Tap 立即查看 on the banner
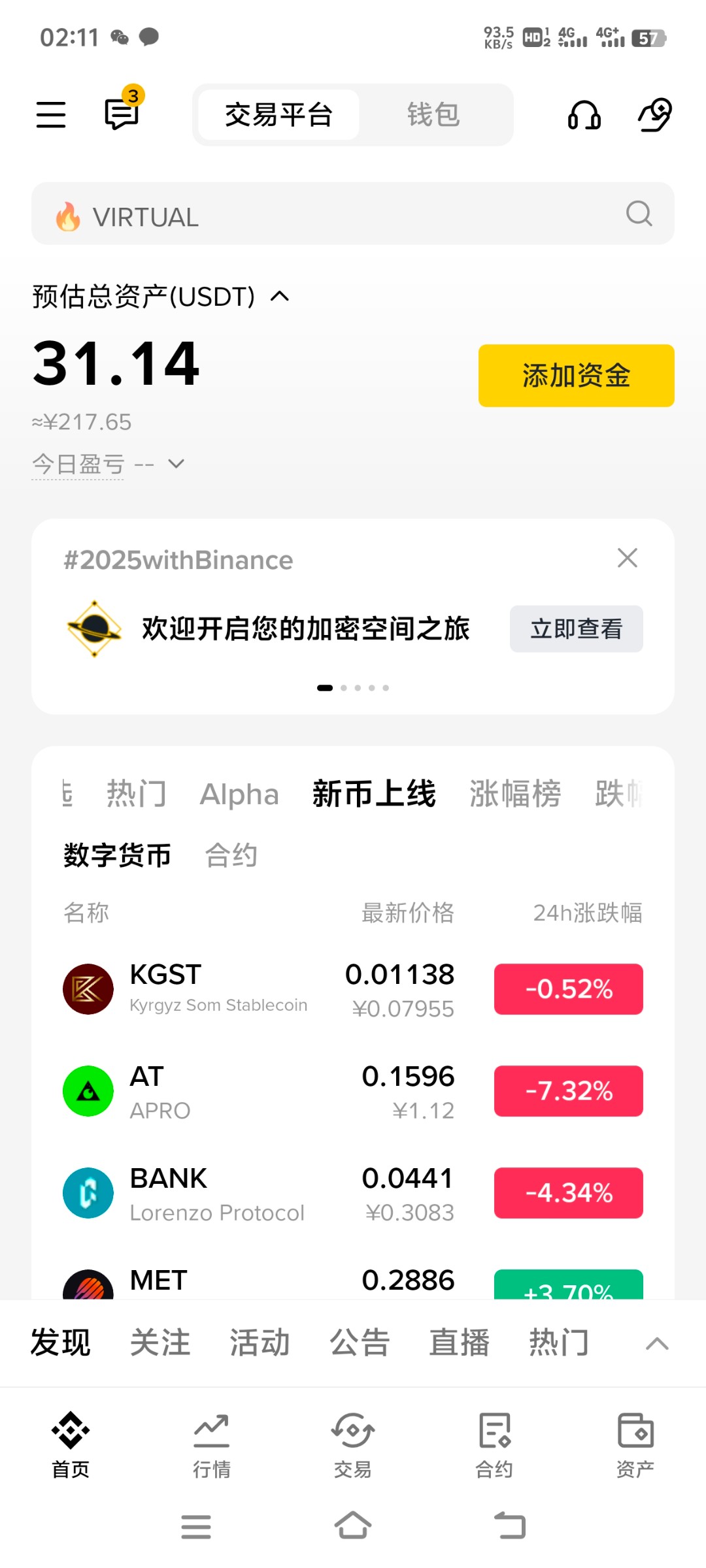The height and width of the screenshot is (1568, 706). pos(576,629)
